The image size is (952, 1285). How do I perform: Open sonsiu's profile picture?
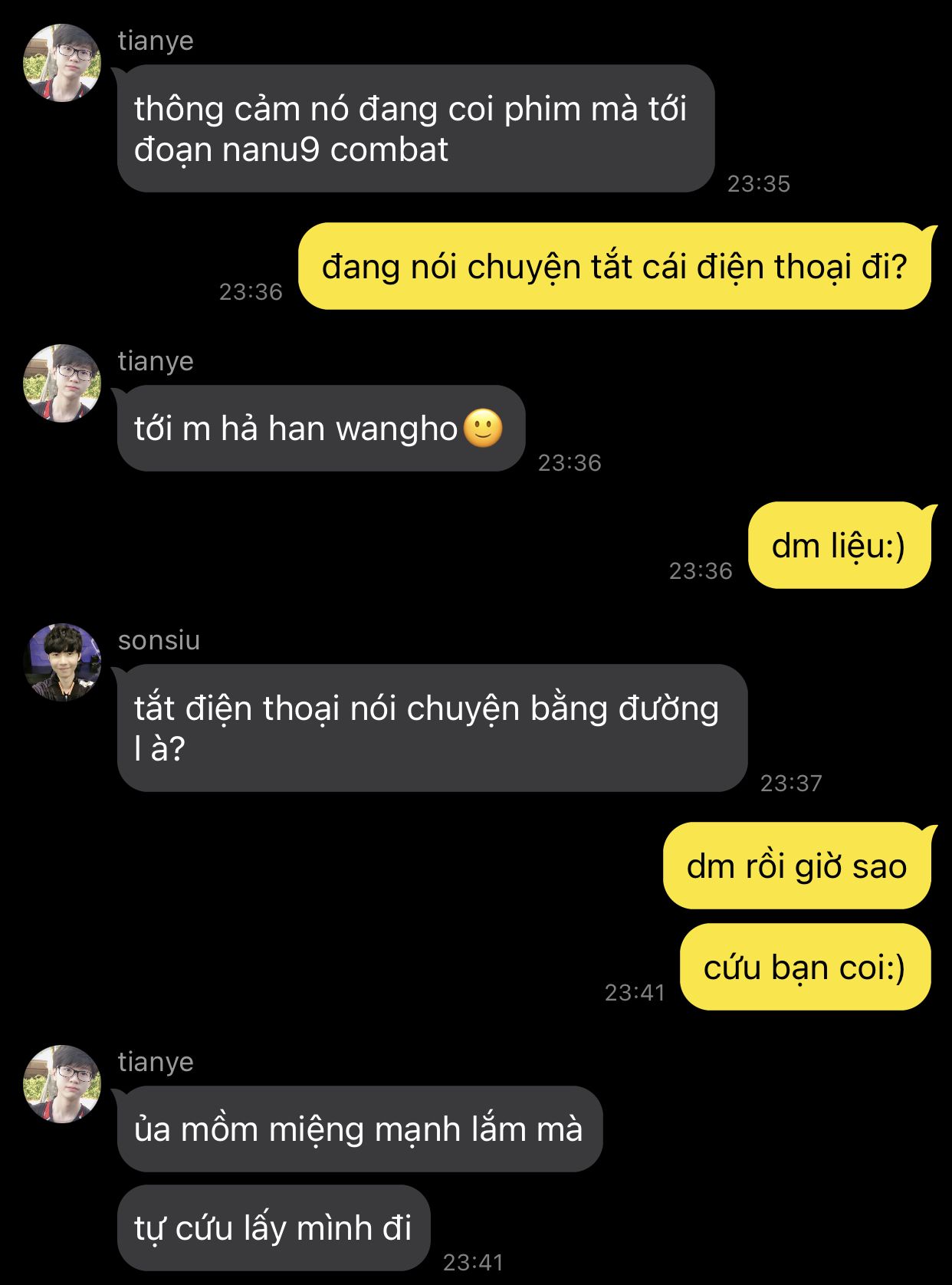62,662
